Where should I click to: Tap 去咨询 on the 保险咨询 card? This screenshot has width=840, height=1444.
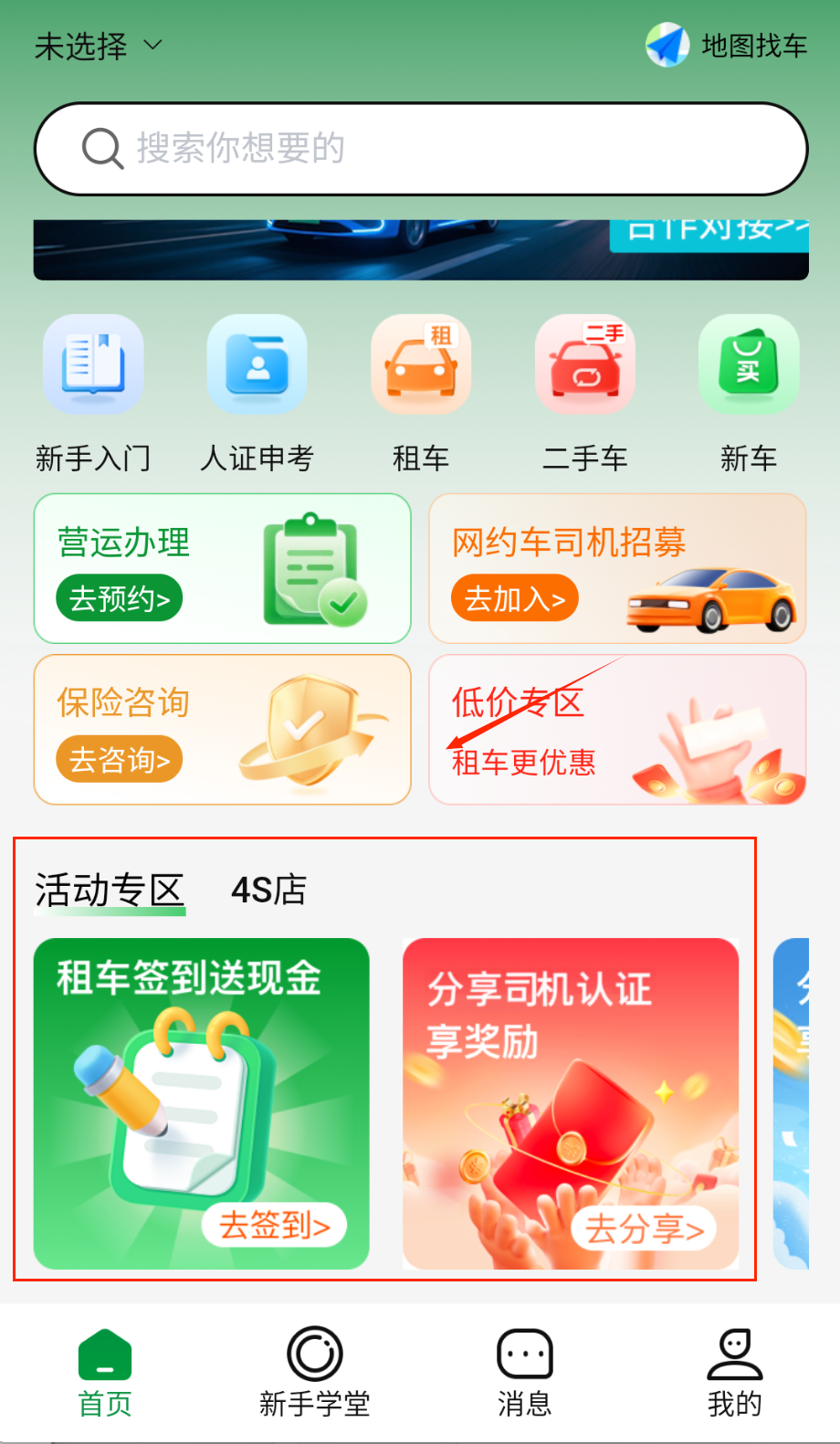tap(120, 760)
